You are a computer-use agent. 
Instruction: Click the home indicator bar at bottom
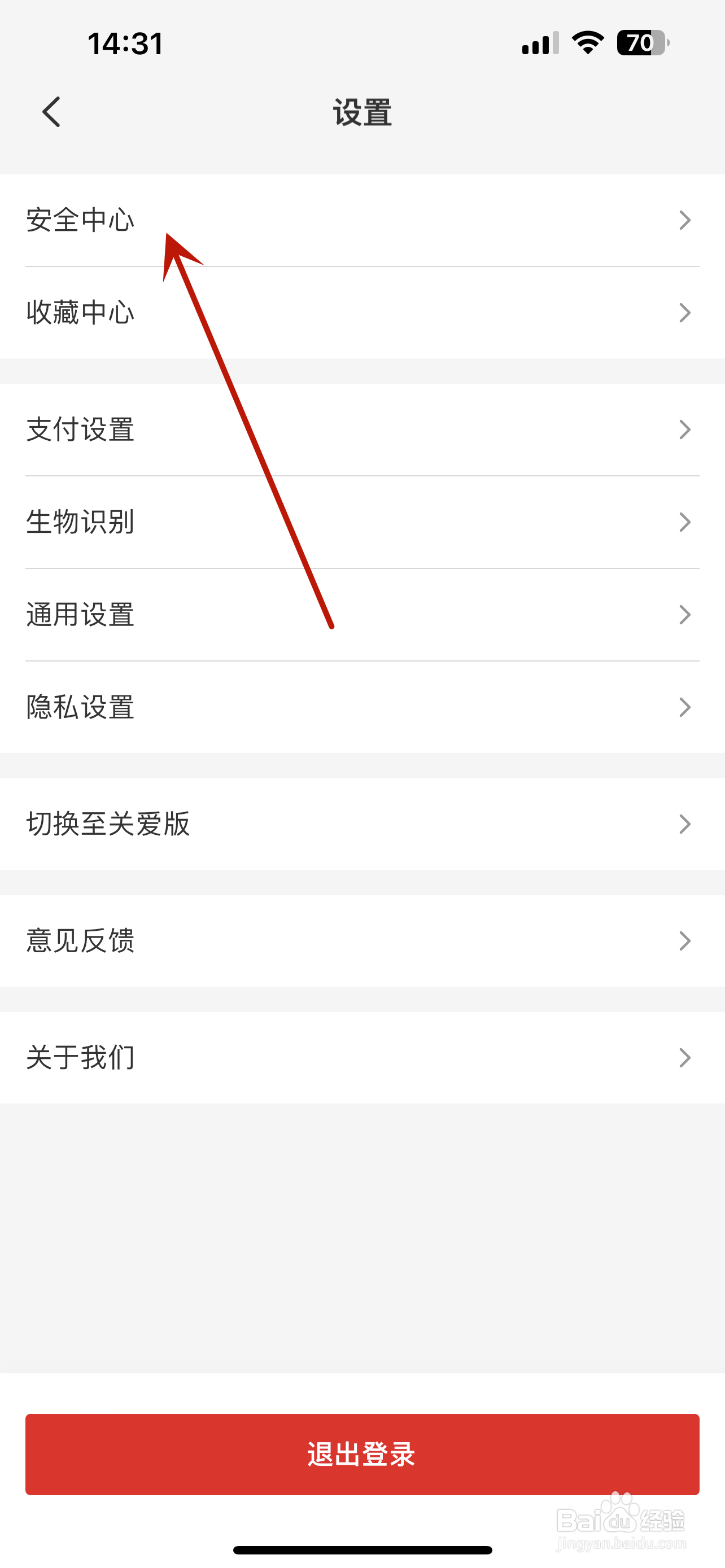coord(362,1550)
